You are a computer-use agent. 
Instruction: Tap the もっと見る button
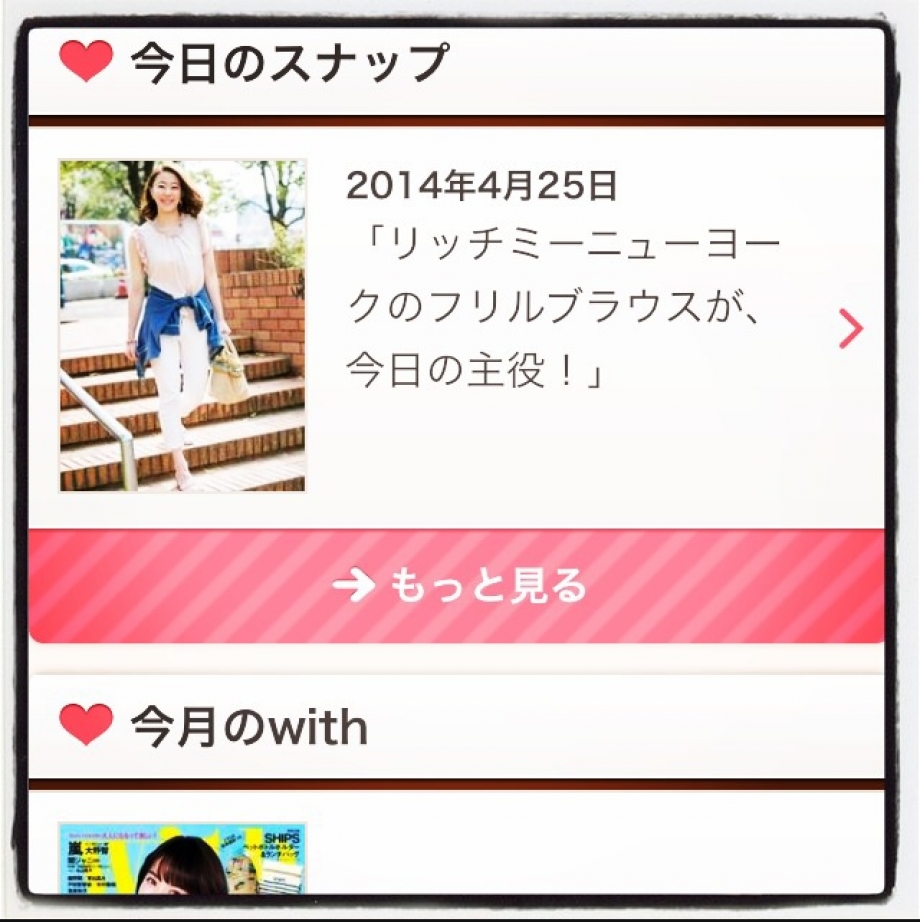tap(458, 587)
